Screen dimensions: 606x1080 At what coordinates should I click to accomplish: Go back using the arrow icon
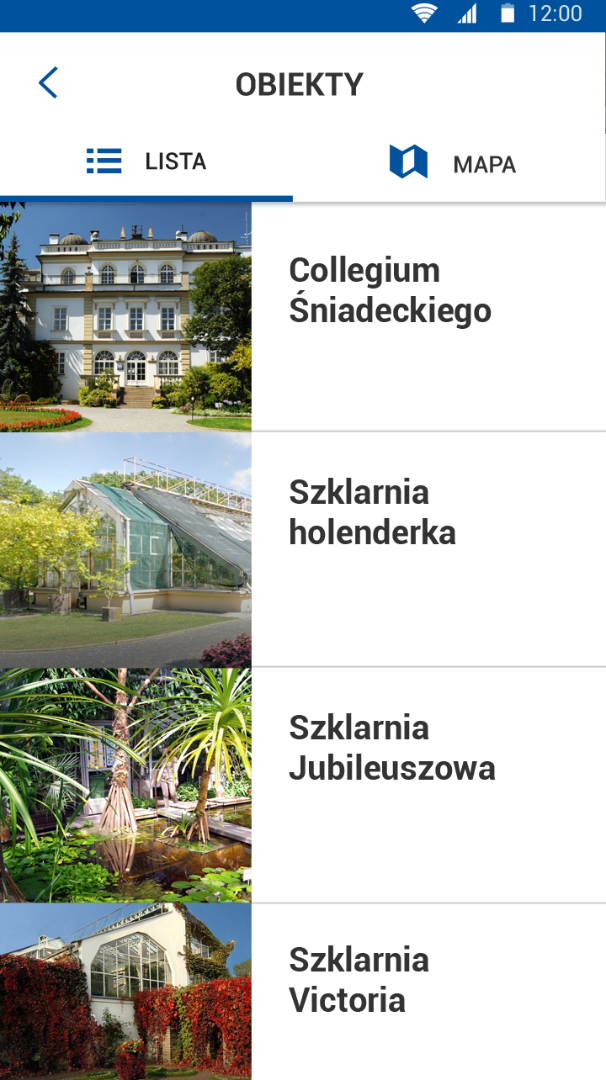(48, 83)
